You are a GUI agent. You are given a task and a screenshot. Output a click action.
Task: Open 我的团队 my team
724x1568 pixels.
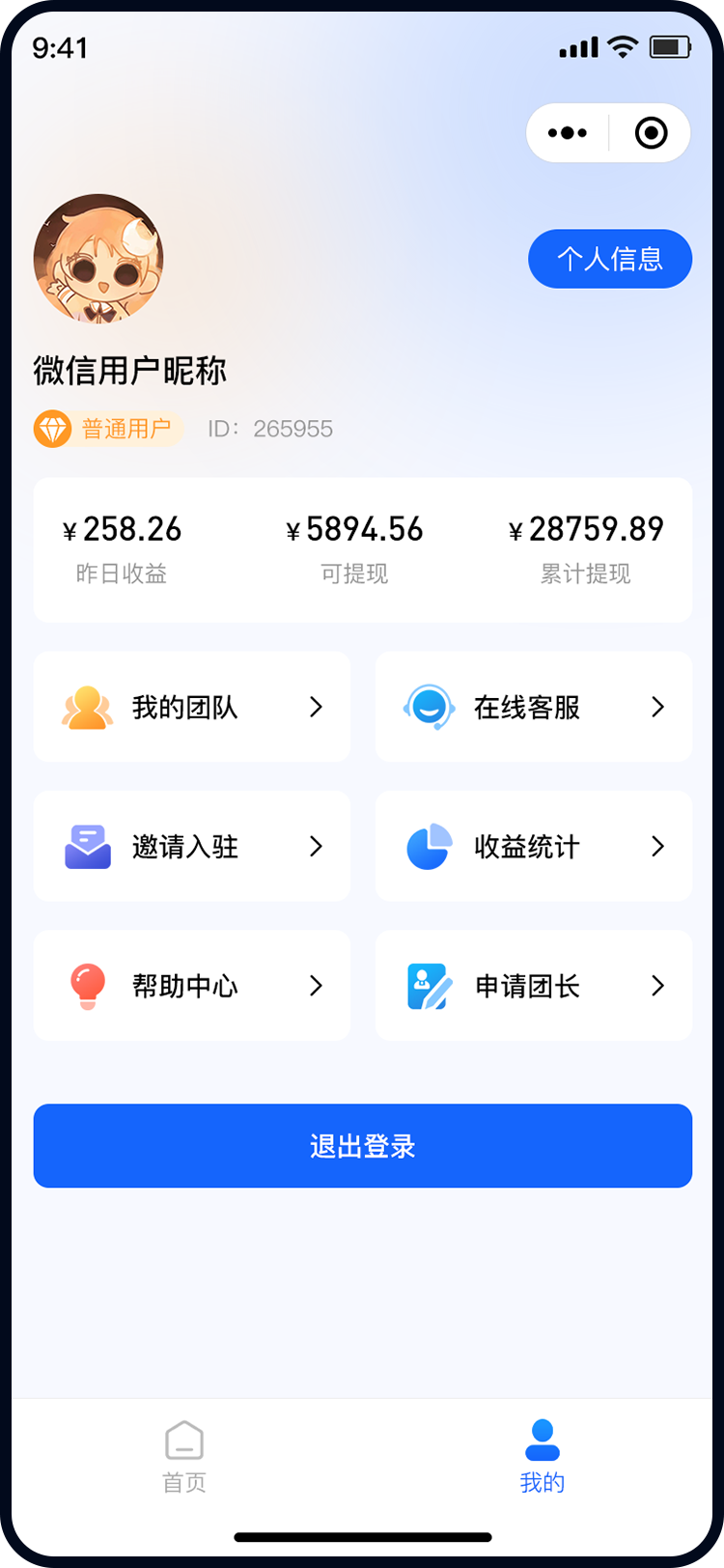point(191,708)
